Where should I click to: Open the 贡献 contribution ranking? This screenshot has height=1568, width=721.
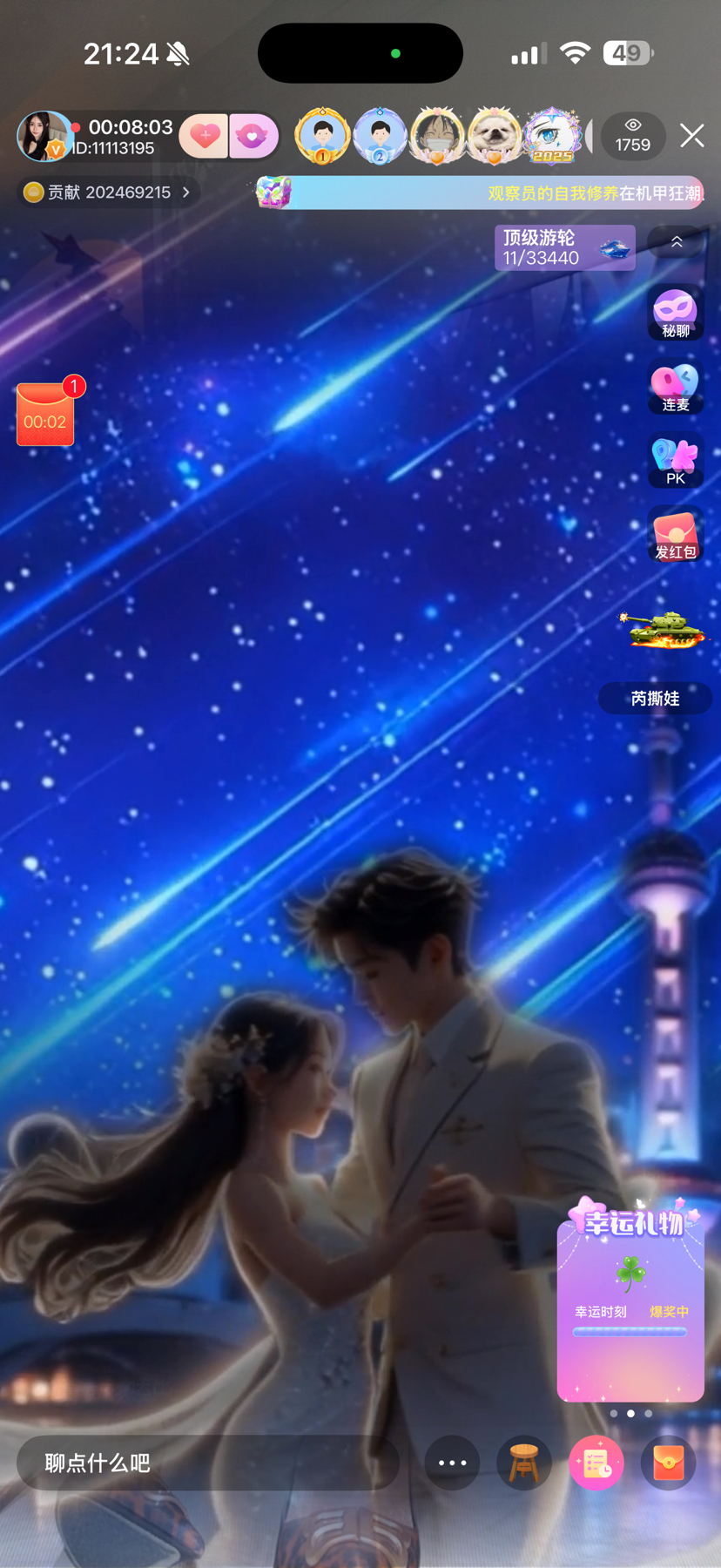tap(108, 193)
